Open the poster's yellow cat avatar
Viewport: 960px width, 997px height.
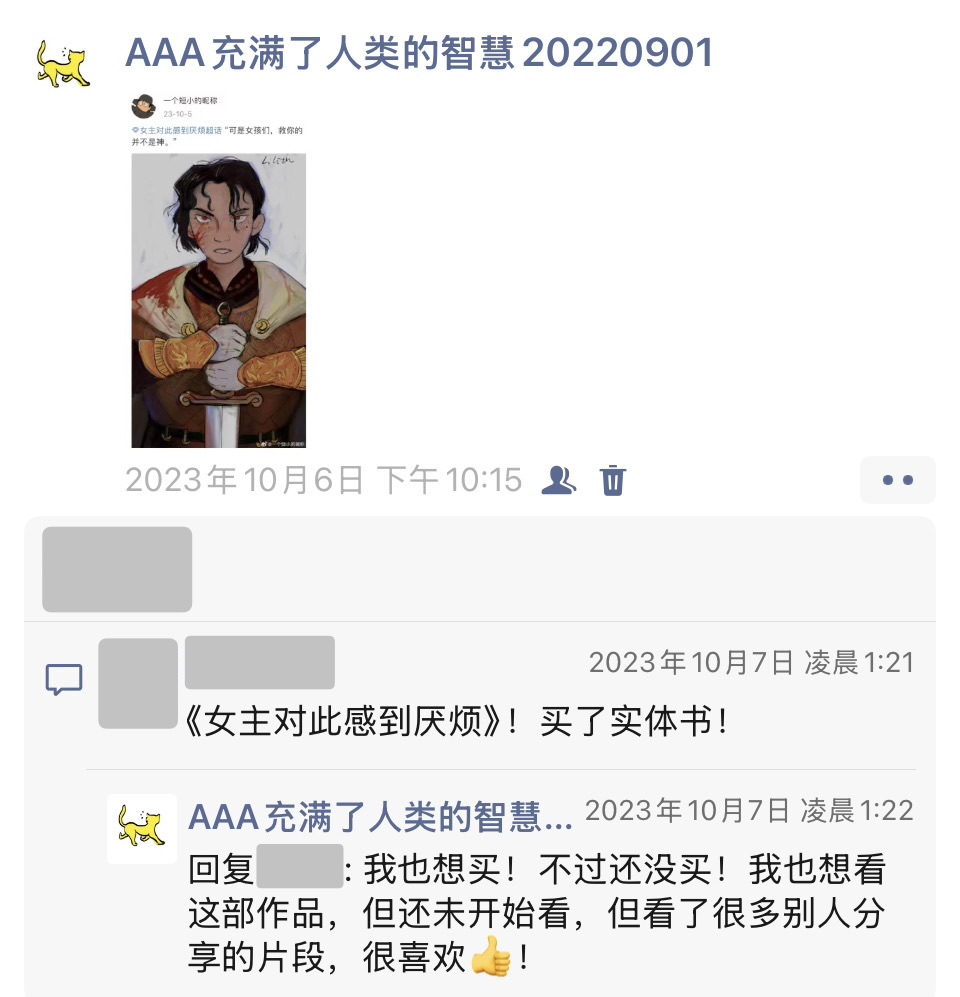click(63, 64)
